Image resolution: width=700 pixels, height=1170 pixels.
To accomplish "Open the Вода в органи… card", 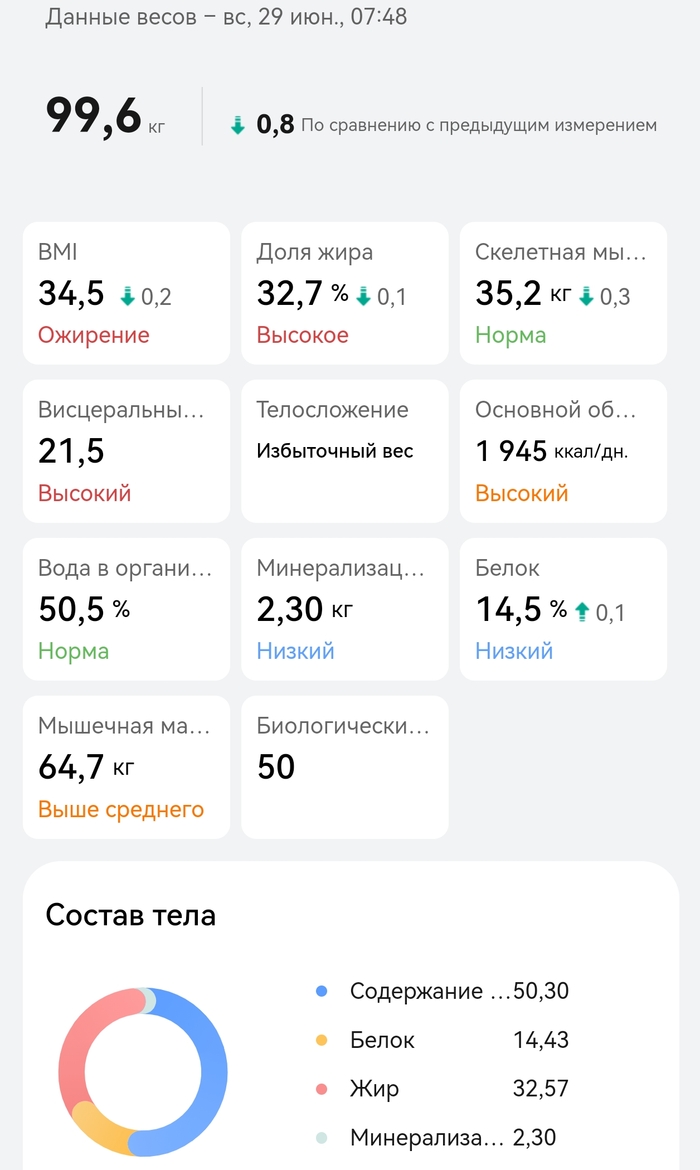I will tap(126, 609).
